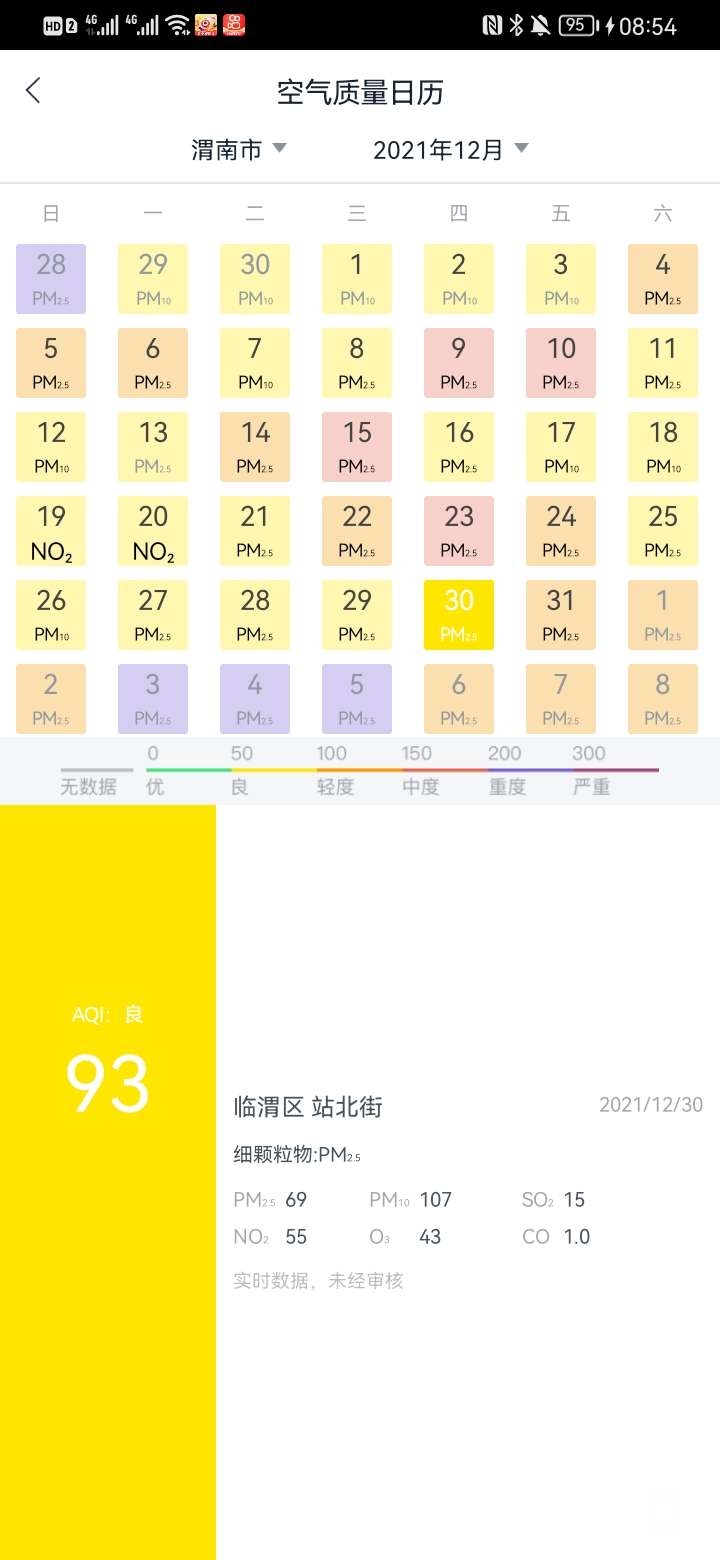Select December 9 in the calendar

click(459, 363)
